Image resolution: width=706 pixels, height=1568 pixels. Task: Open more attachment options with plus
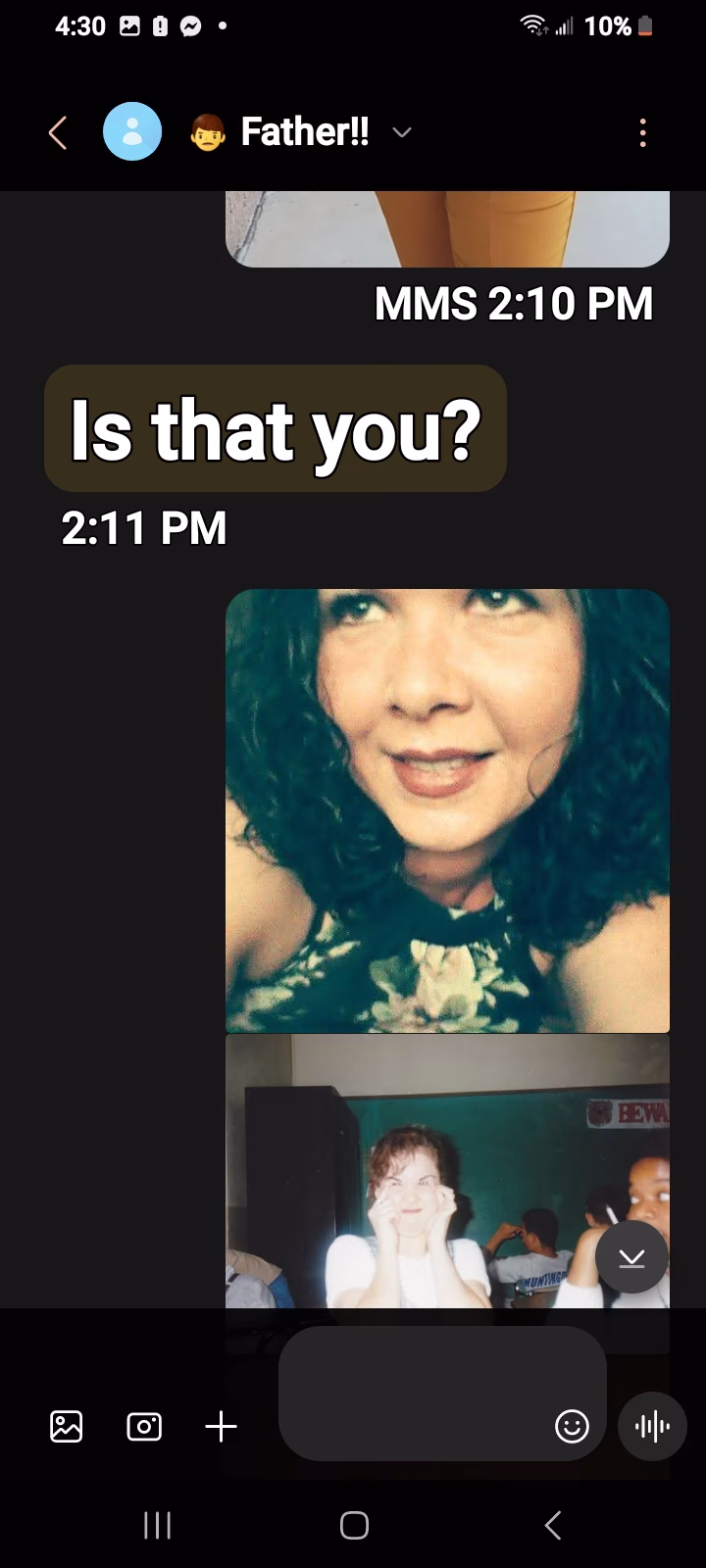point(222,1426)
